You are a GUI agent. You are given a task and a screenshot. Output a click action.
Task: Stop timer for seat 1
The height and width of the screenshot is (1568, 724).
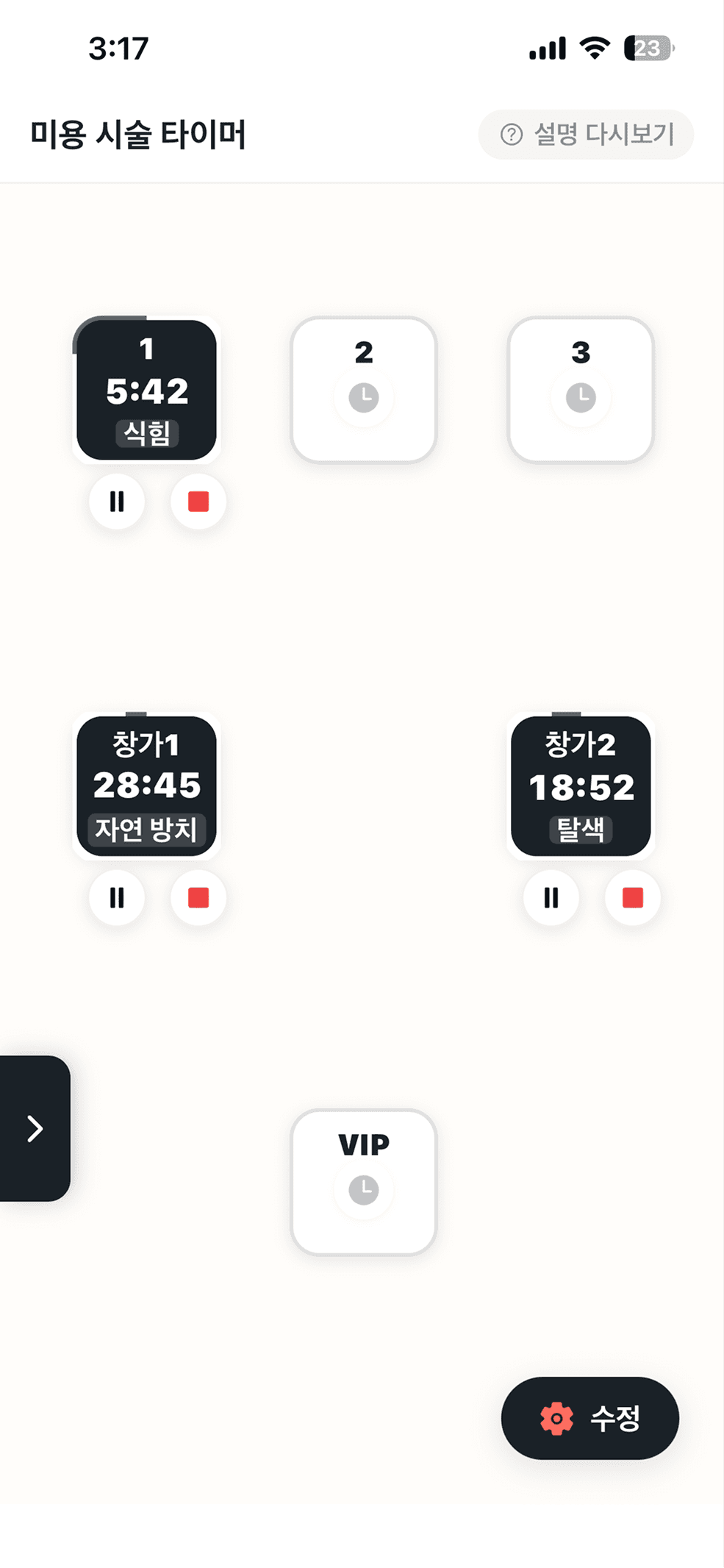tap(198, 502)
